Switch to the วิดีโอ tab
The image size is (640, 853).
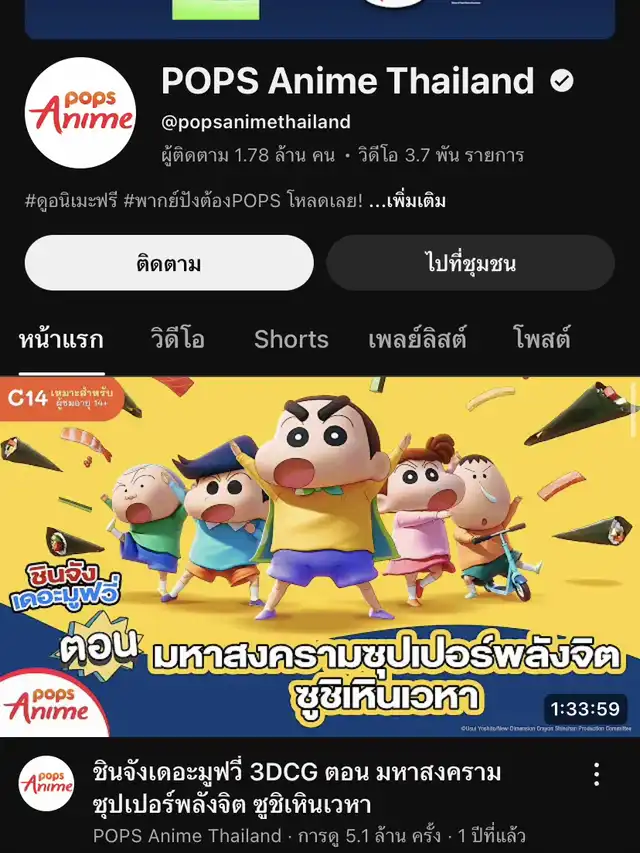[x=178, y=339]
